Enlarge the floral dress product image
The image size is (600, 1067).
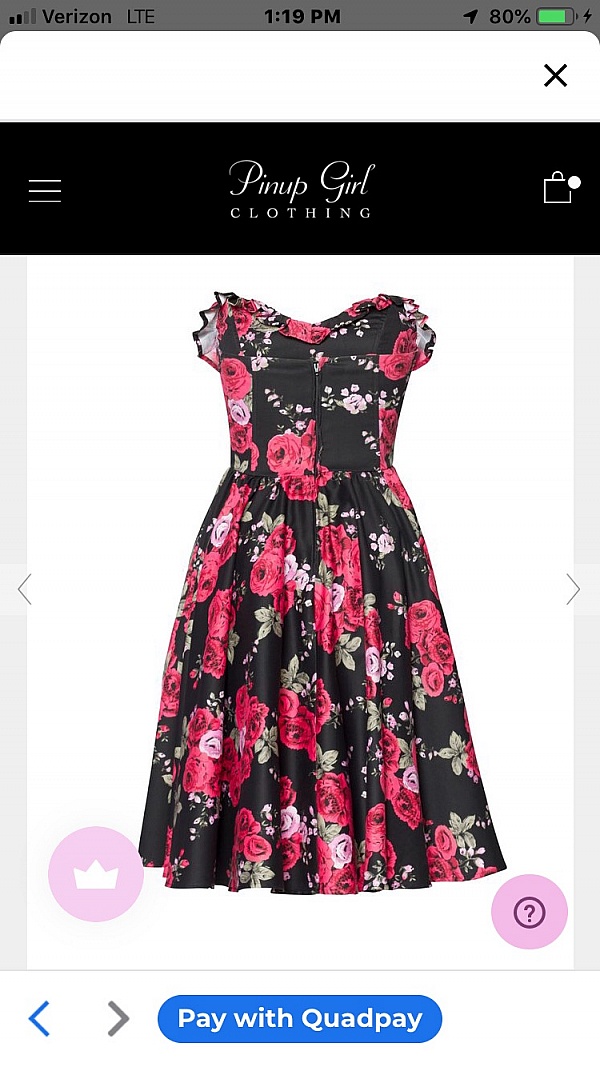point(320,590)
